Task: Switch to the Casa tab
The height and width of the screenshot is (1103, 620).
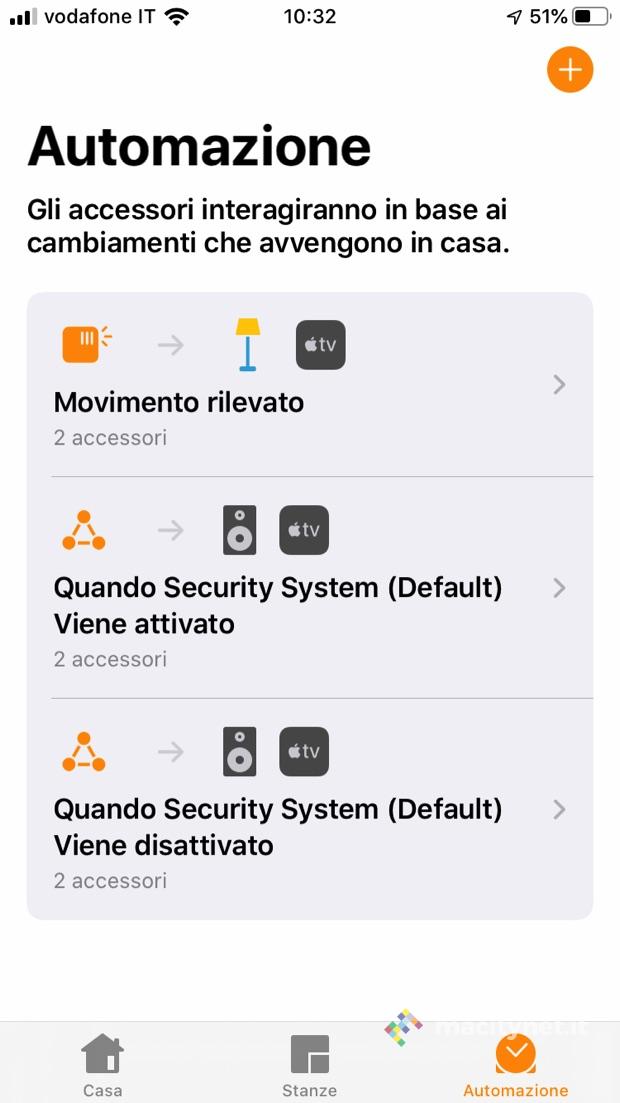Action: [x=102, y=1065]
